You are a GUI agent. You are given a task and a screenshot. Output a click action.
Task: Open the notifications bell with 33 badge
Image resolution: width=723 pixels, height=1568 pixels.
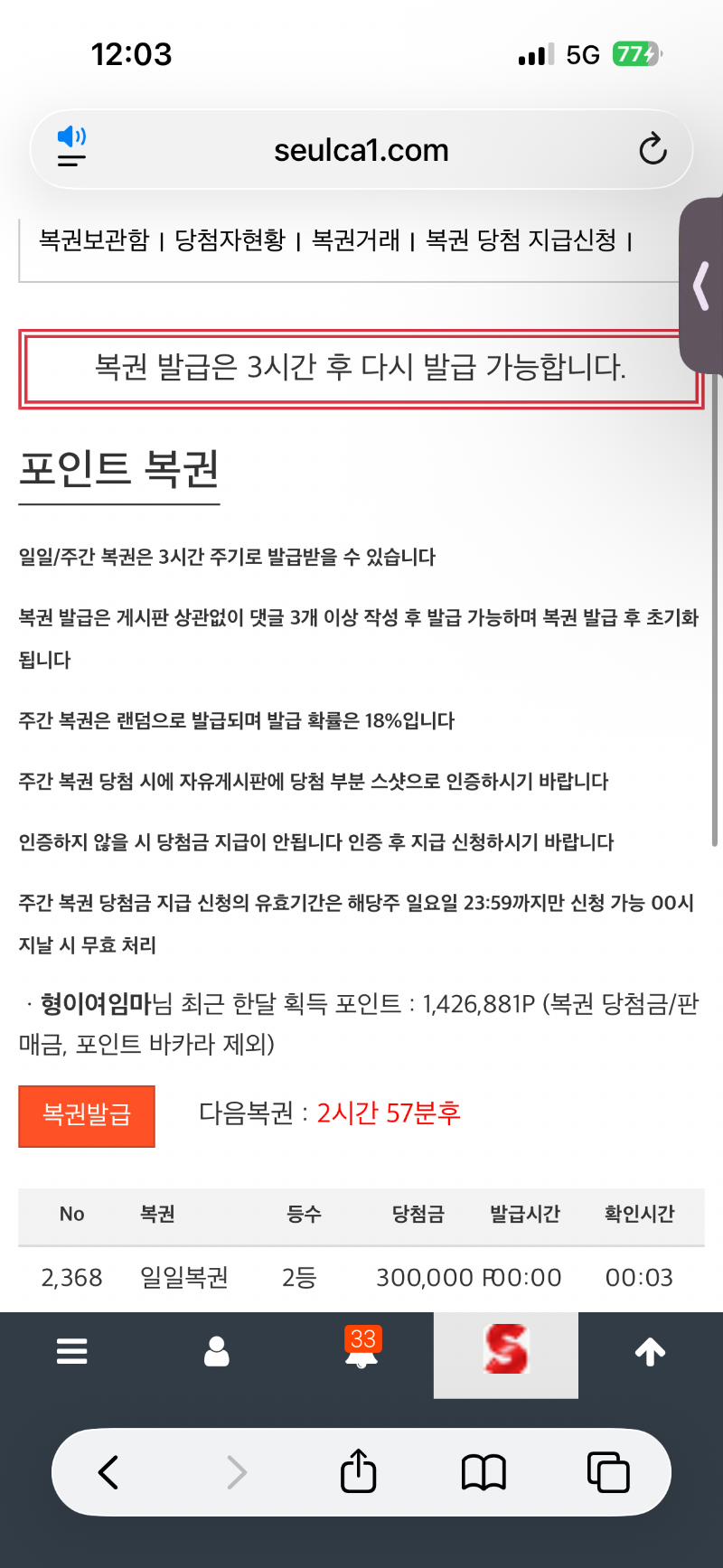(x=361, y=1350)
